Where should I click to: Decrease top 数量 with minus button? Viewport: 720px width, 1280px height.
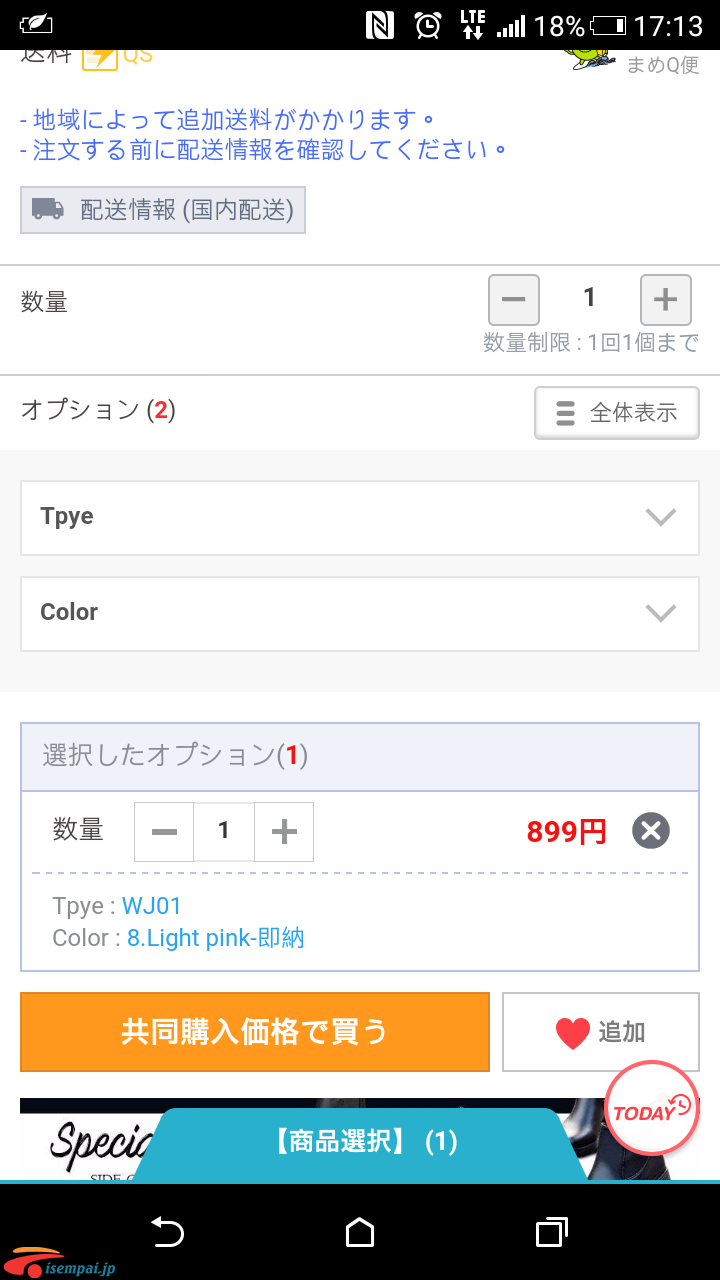tap(514, 299)
